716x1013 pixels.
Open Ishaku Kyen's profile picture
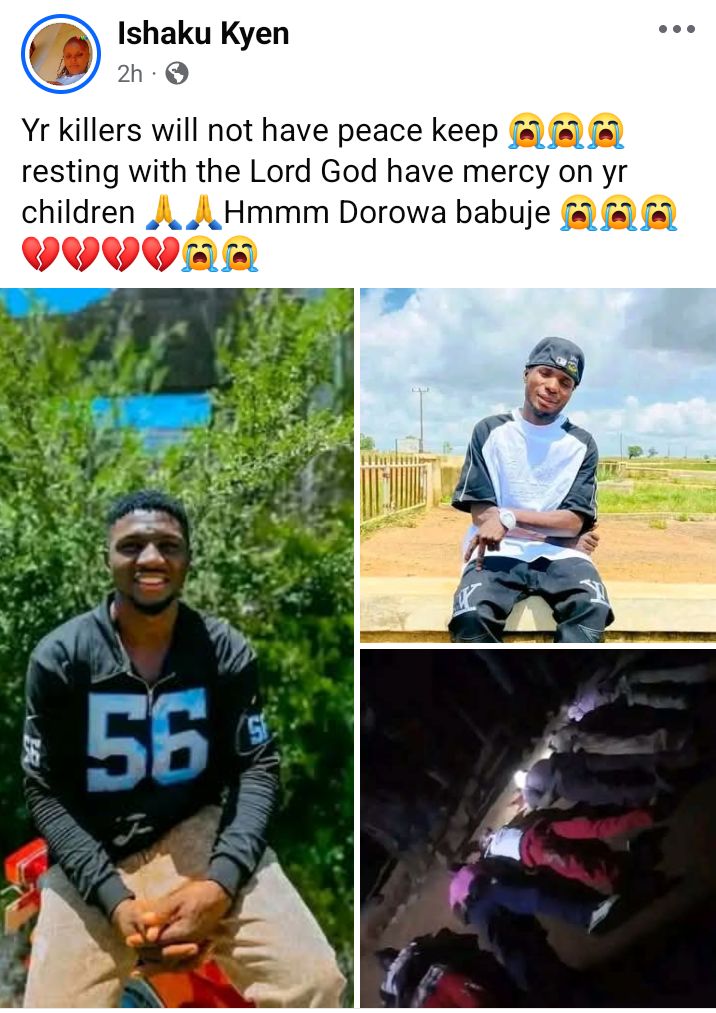point(61,54)
